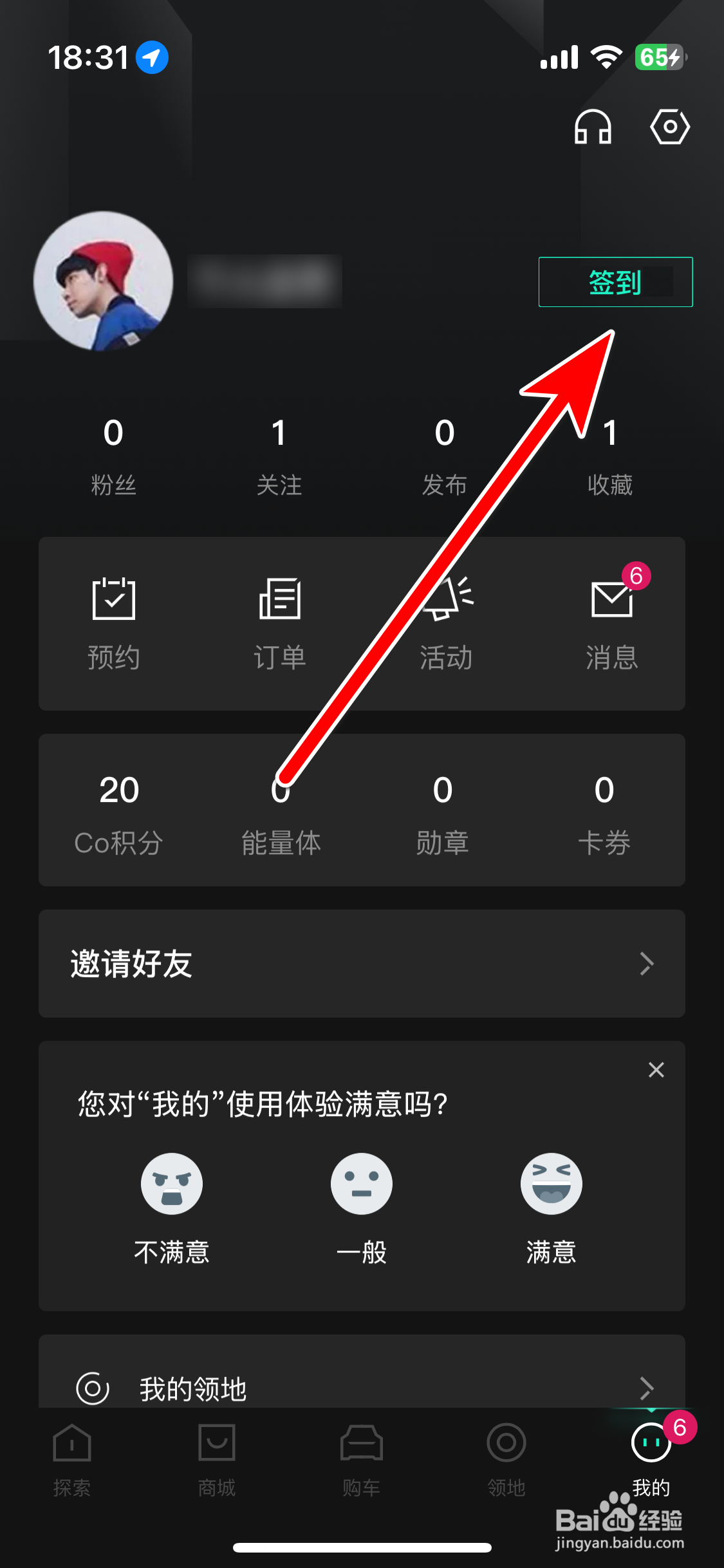Expand 邀请好友 via its chevron
Viewport: 724px width, 1568px height.
coord(647,964)
